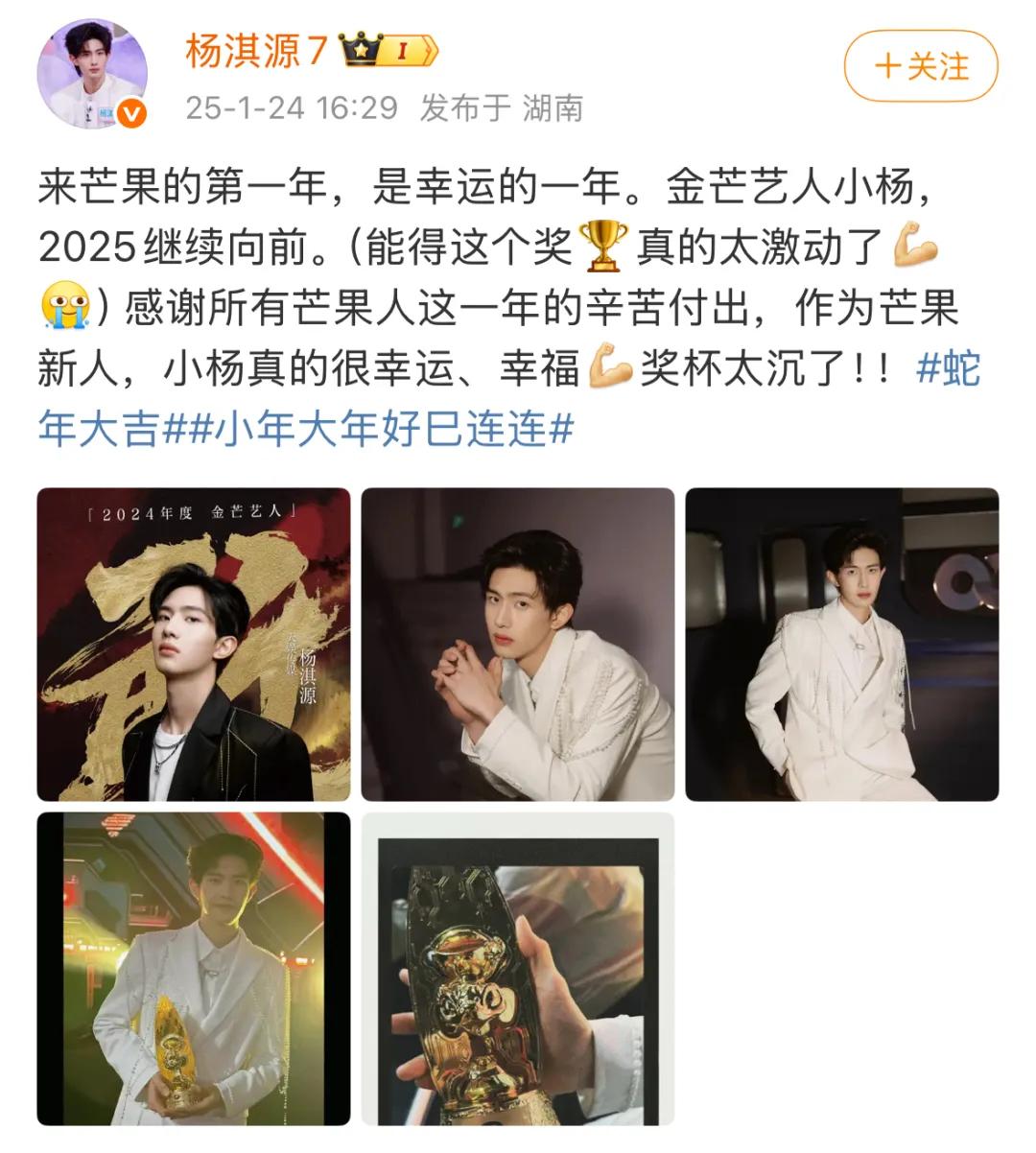Open the close-up trophy photo
1036x1153 pixels.
(x=518, y=969)
